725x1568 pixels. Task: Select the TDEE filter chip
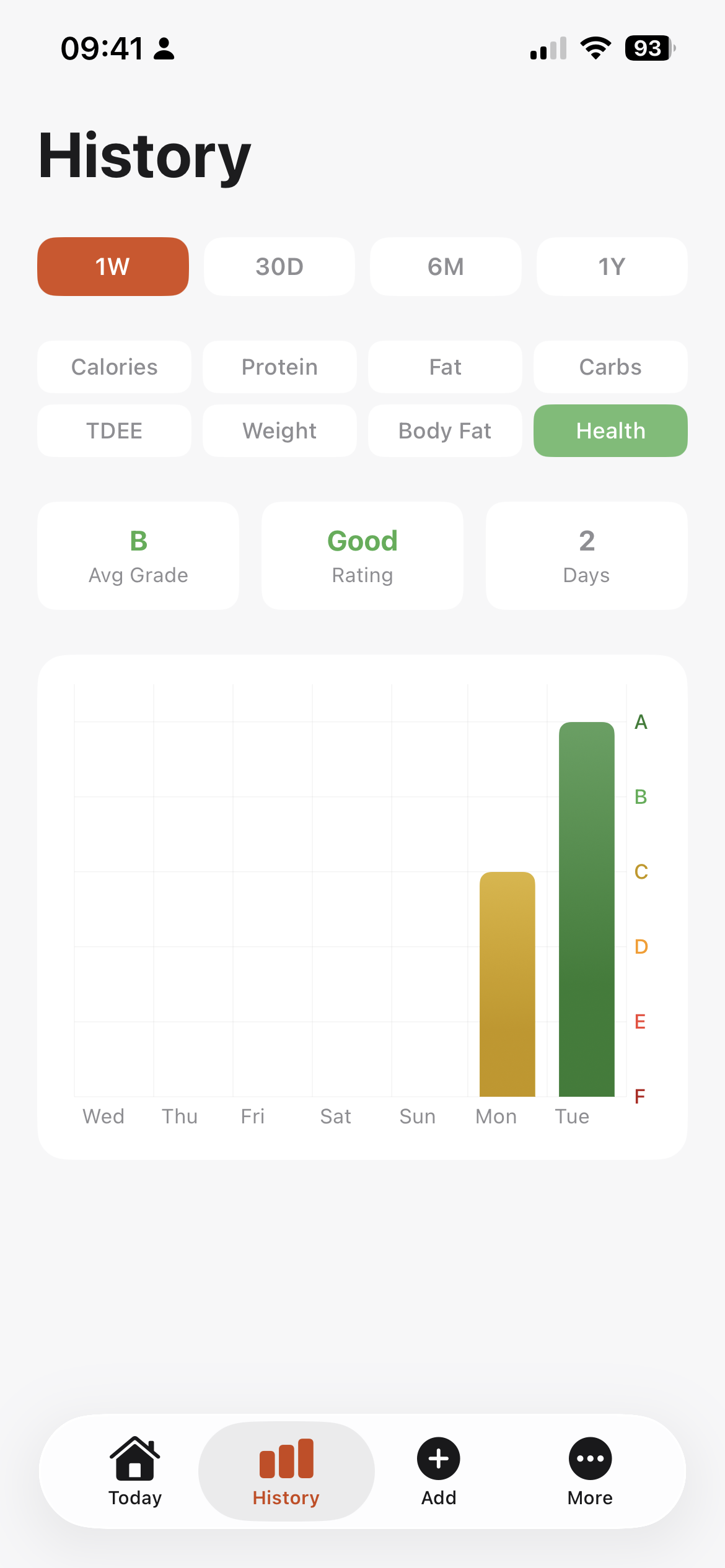114,430
